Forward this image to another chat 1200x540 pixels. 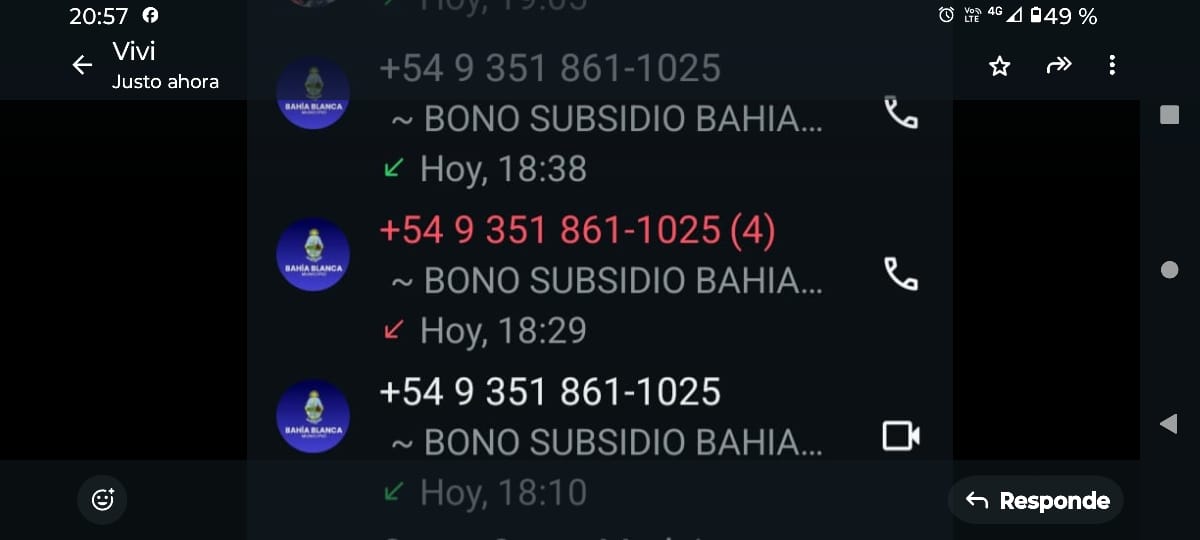pyautogui.click(x=1058, y=66)
